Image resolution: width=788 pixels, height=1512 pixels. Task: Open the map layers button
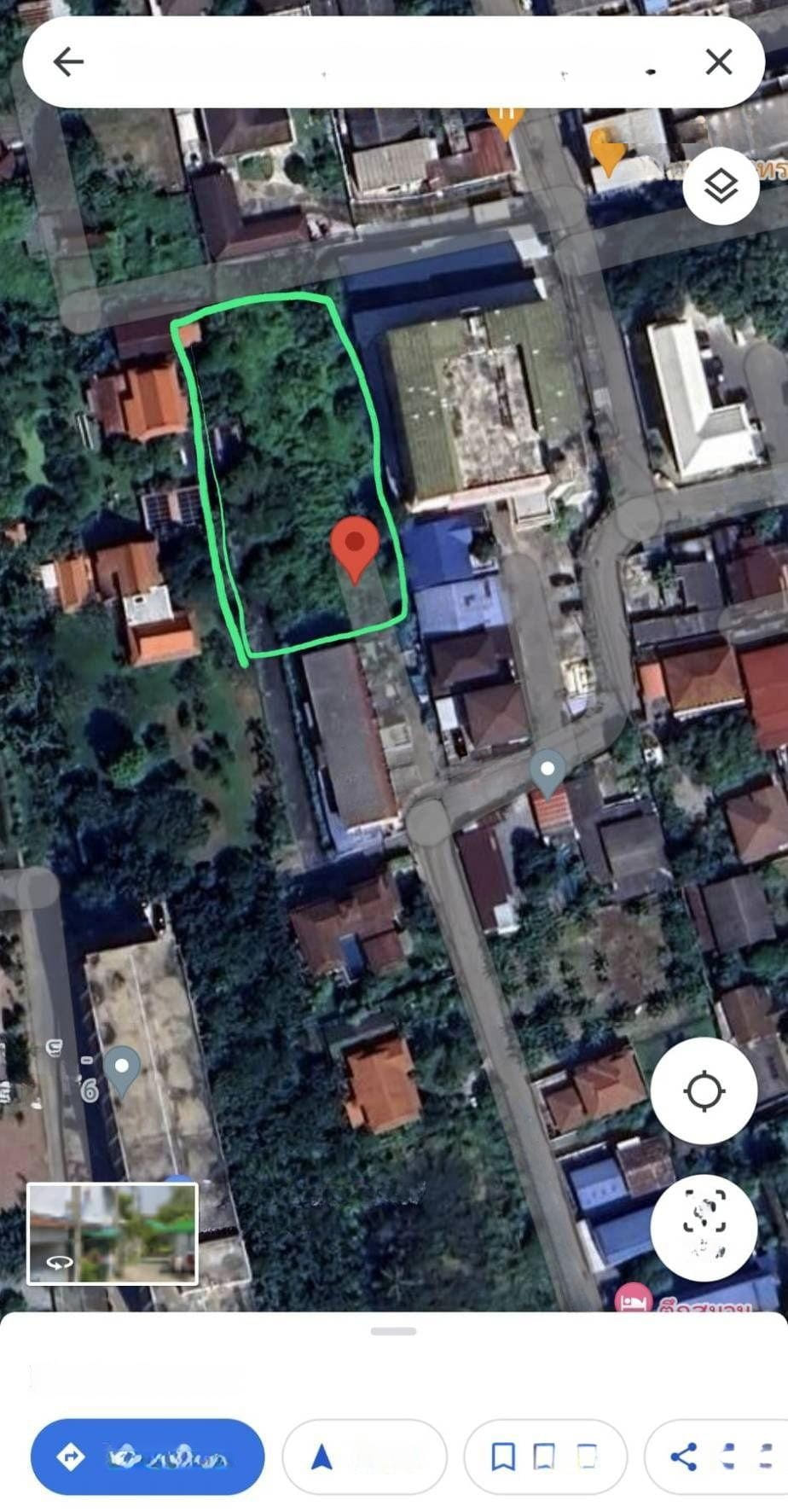(x=721, y=186)
